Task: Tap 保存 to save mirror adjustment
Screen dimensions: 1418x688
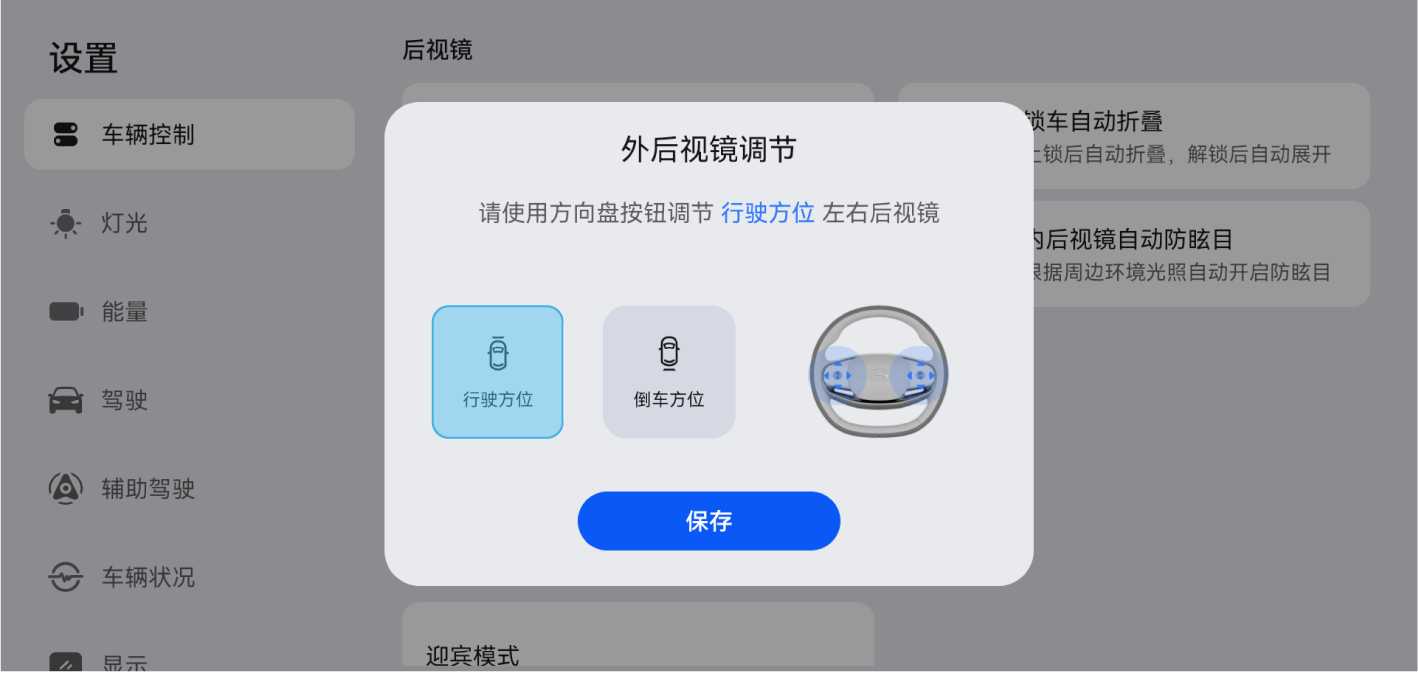Action: 708,521
